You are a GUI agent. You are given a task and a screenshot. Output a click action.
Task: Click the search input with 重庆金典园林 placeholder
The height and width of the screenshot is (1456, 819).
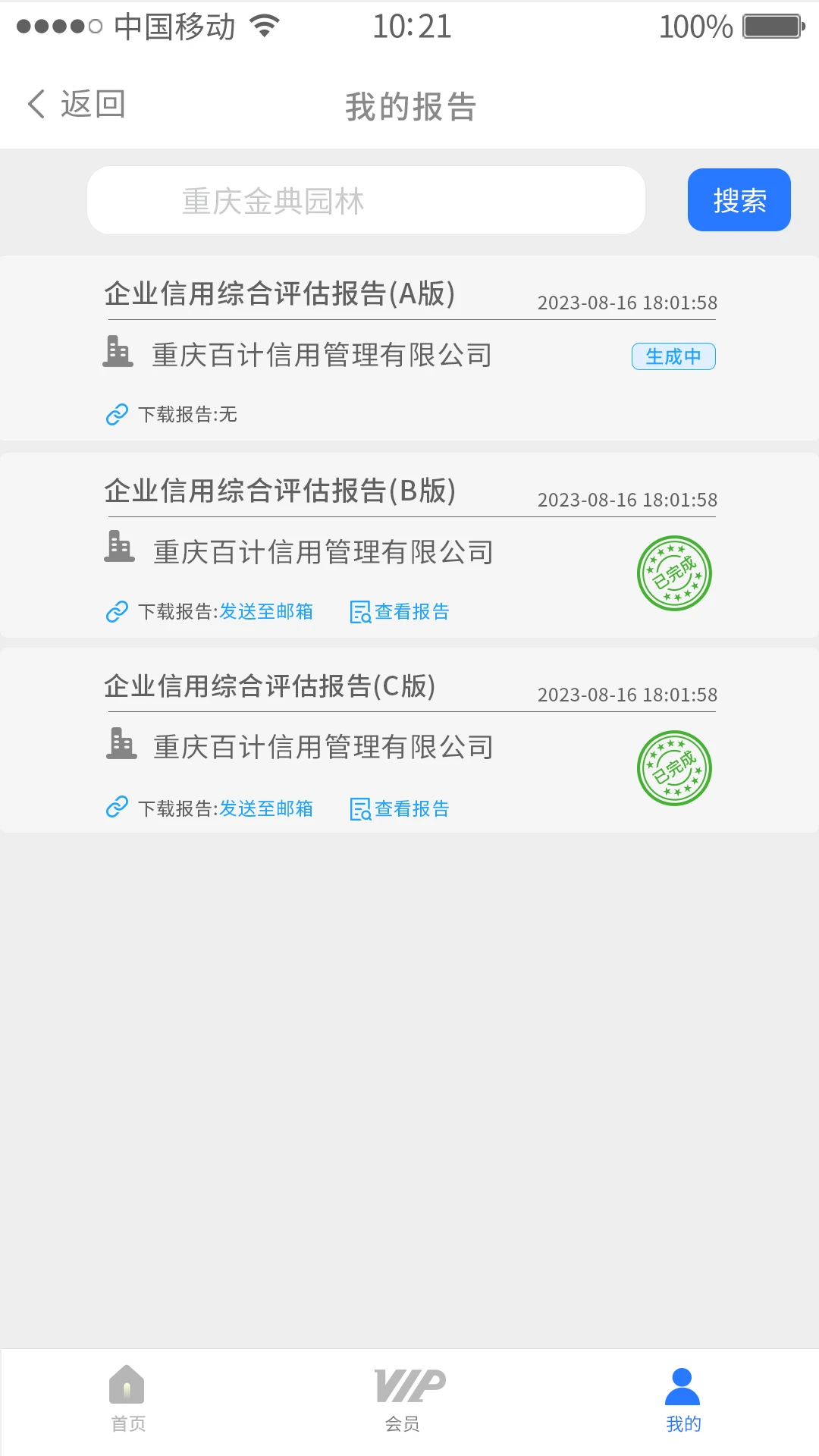366,200
